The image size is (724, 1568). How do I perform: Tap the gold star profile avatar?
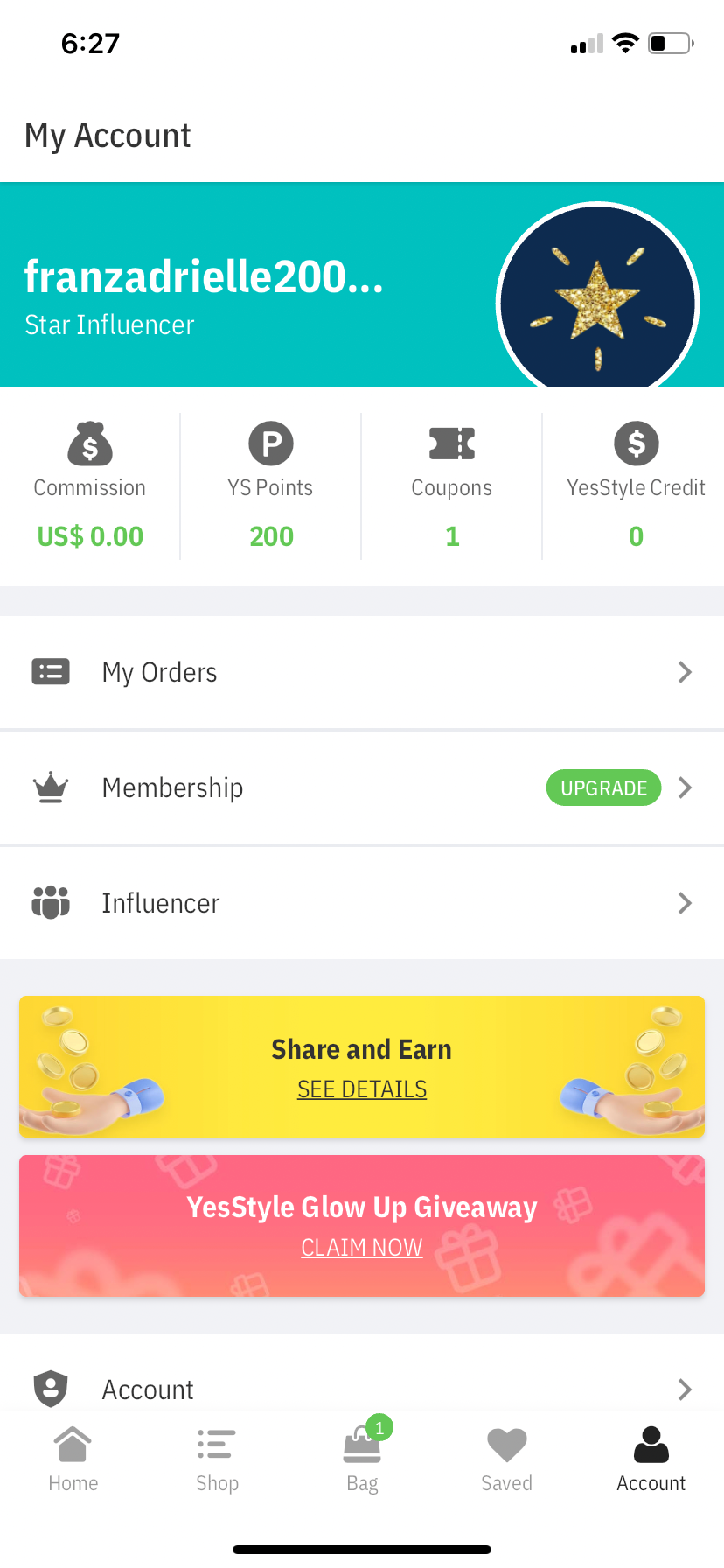pos(598,302)
